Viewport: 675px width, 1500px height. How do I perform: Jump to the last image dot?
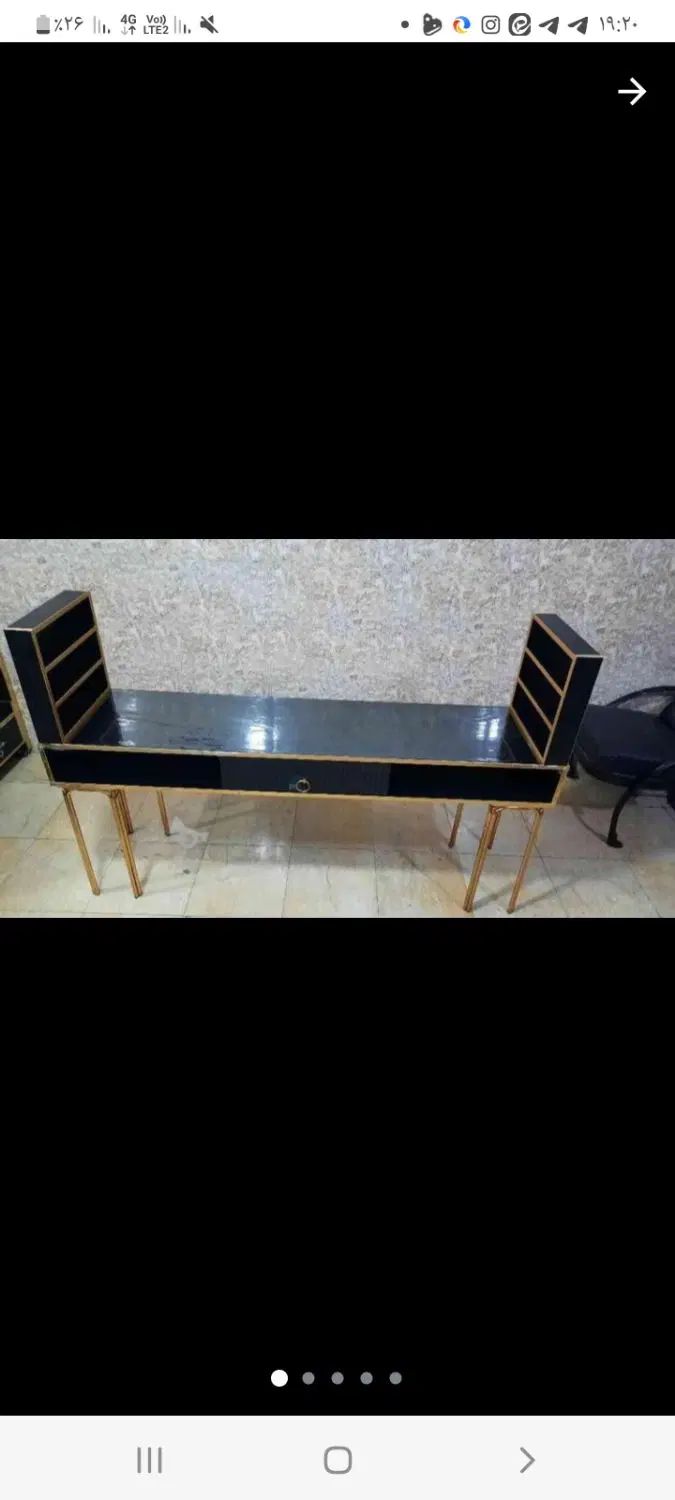[396, 1378]
